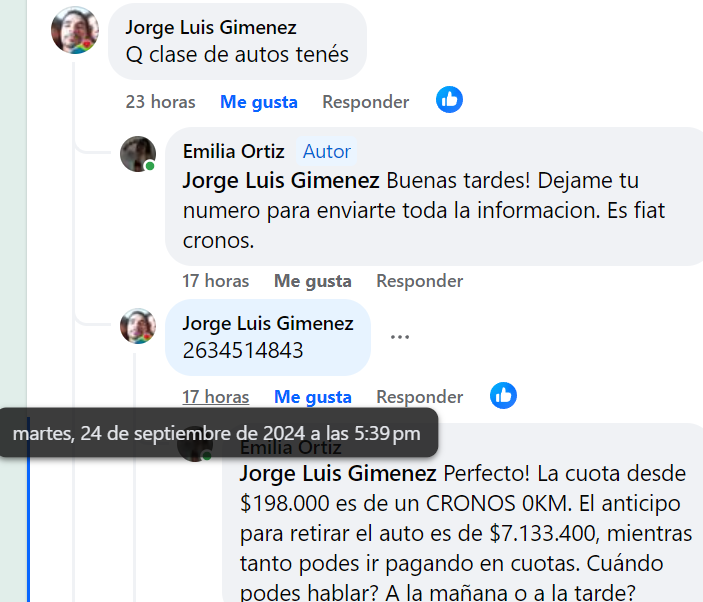This screenshot has height=602, width=703.
Task: View the like reaction on 2634514843 comment
Action: point(504,395)
